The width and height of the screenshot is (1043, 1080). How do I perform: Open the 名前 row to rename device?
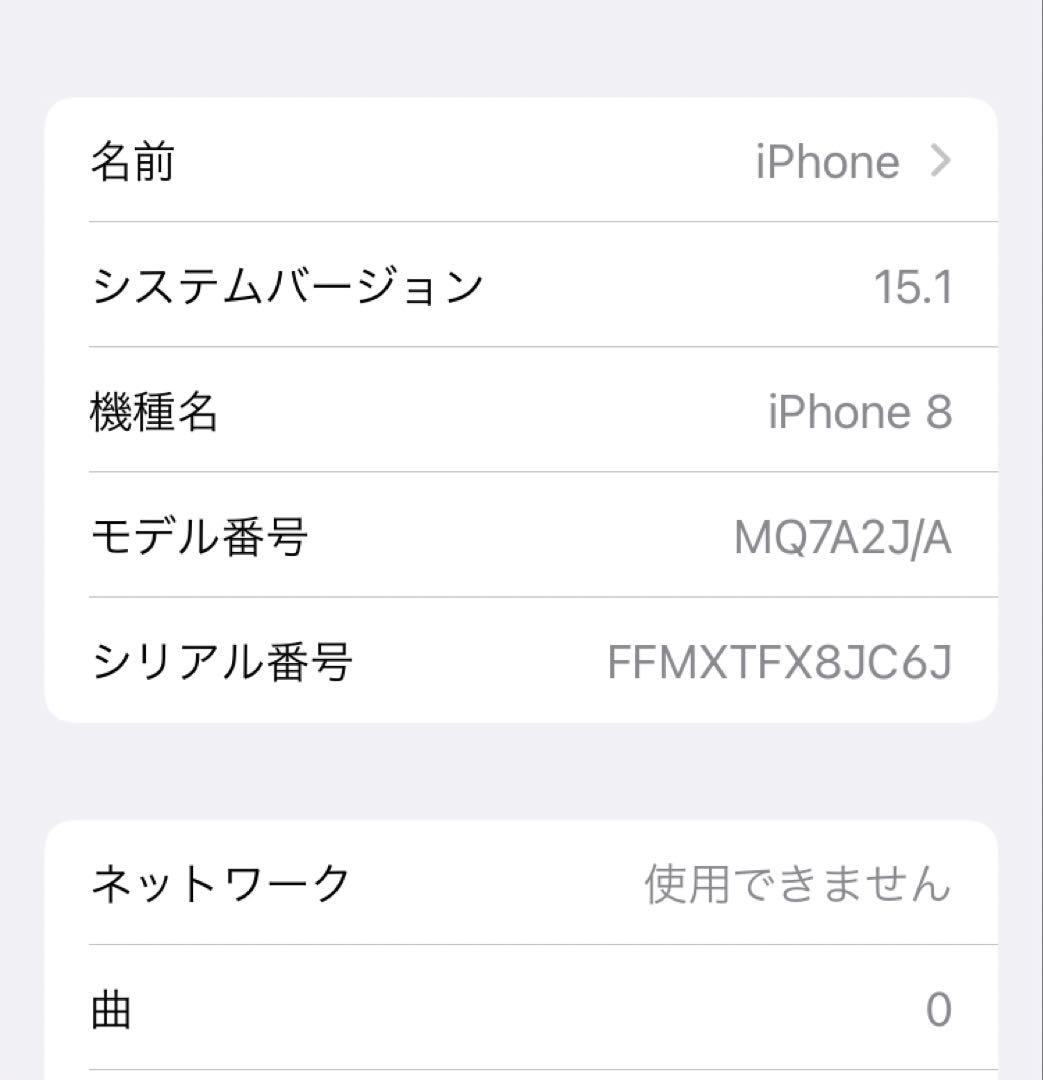pos(520,161)
